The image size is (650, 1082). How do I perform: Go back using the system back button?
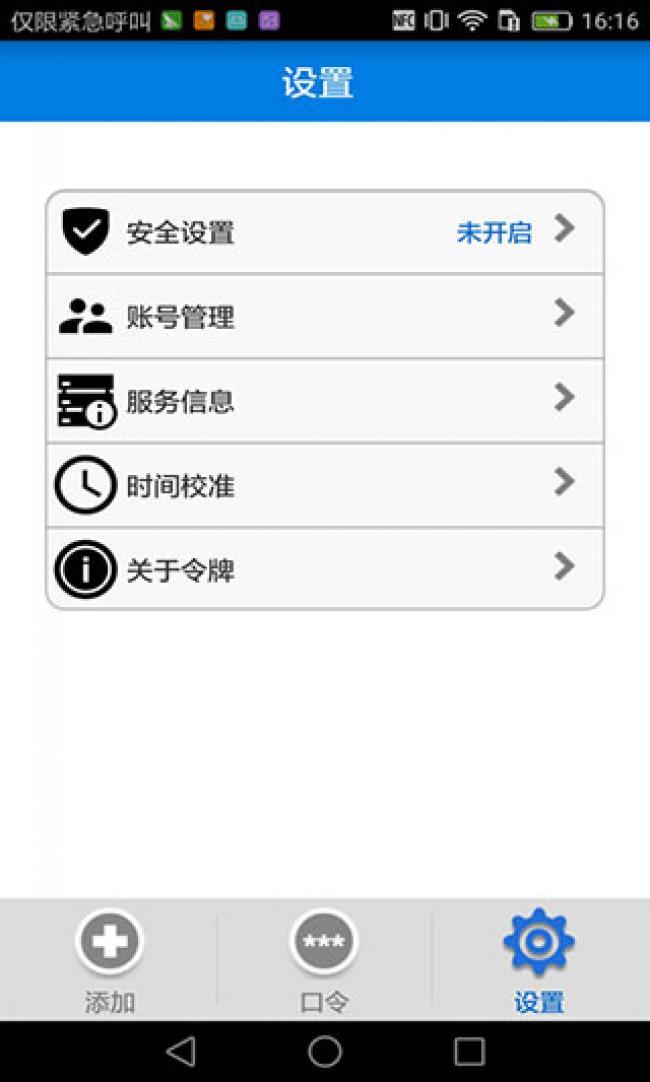(181, 1051)
